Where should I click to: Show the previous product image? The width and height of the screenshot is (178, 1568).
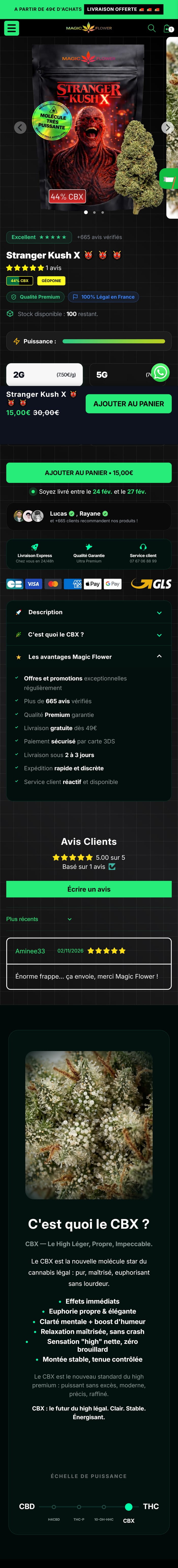click(20, 128)
